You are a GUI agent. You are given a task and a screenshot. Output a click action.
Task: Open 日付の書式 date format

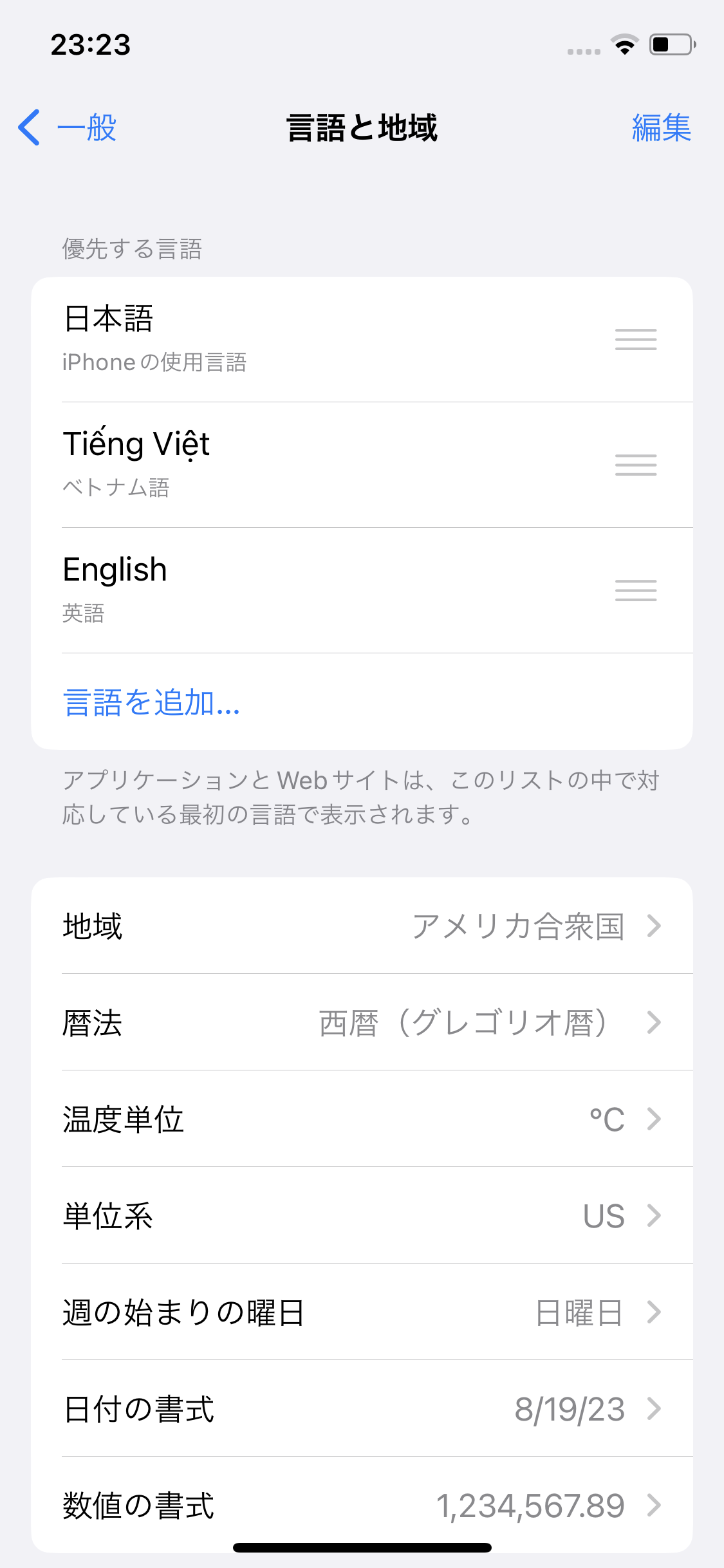(x=362, y=1408)
